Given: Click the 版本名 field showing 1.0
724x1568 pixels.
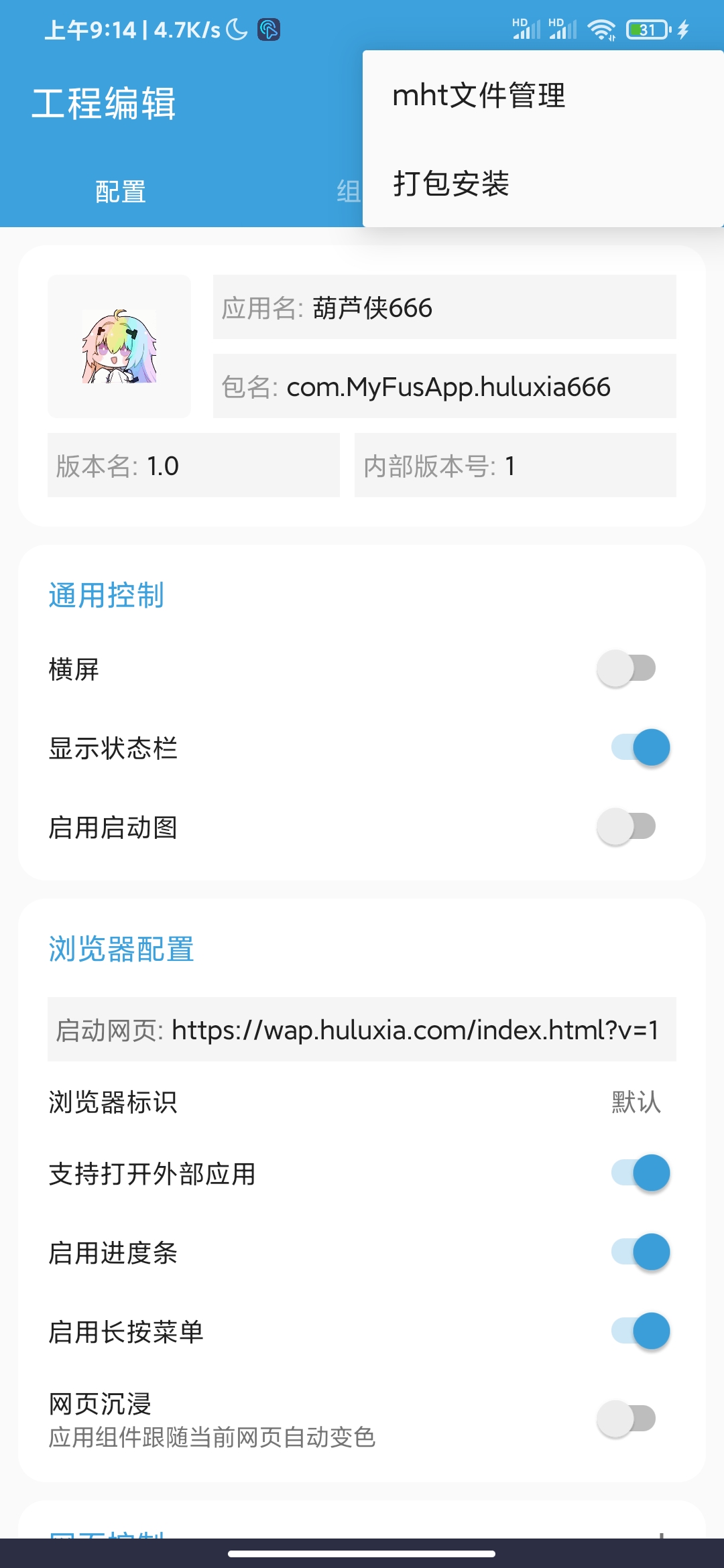Looking at the screenshot, I should click(x=194, y=466).
